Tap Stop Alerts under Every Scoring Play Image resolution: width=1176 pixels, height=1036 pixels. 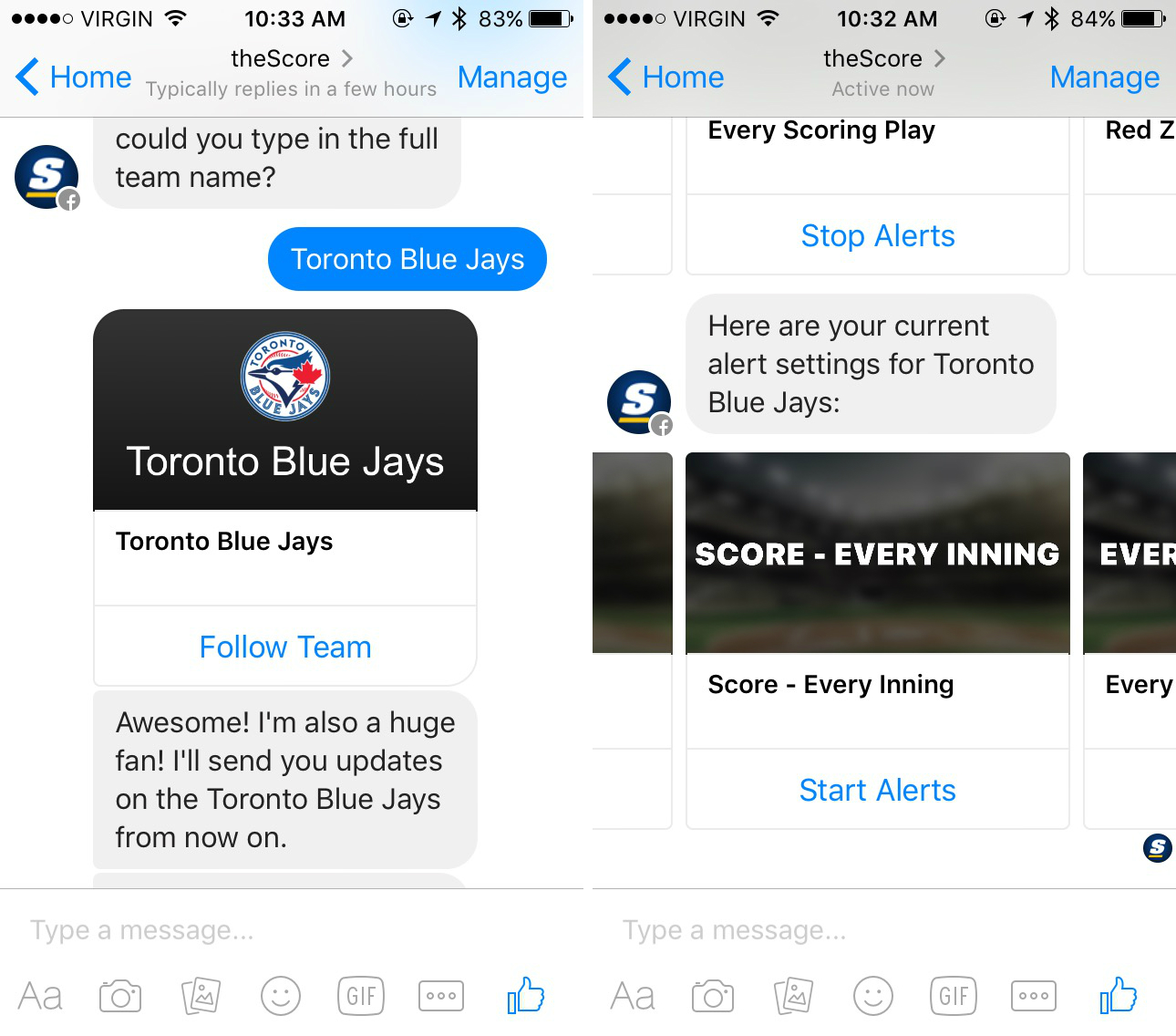coord(877,235)
